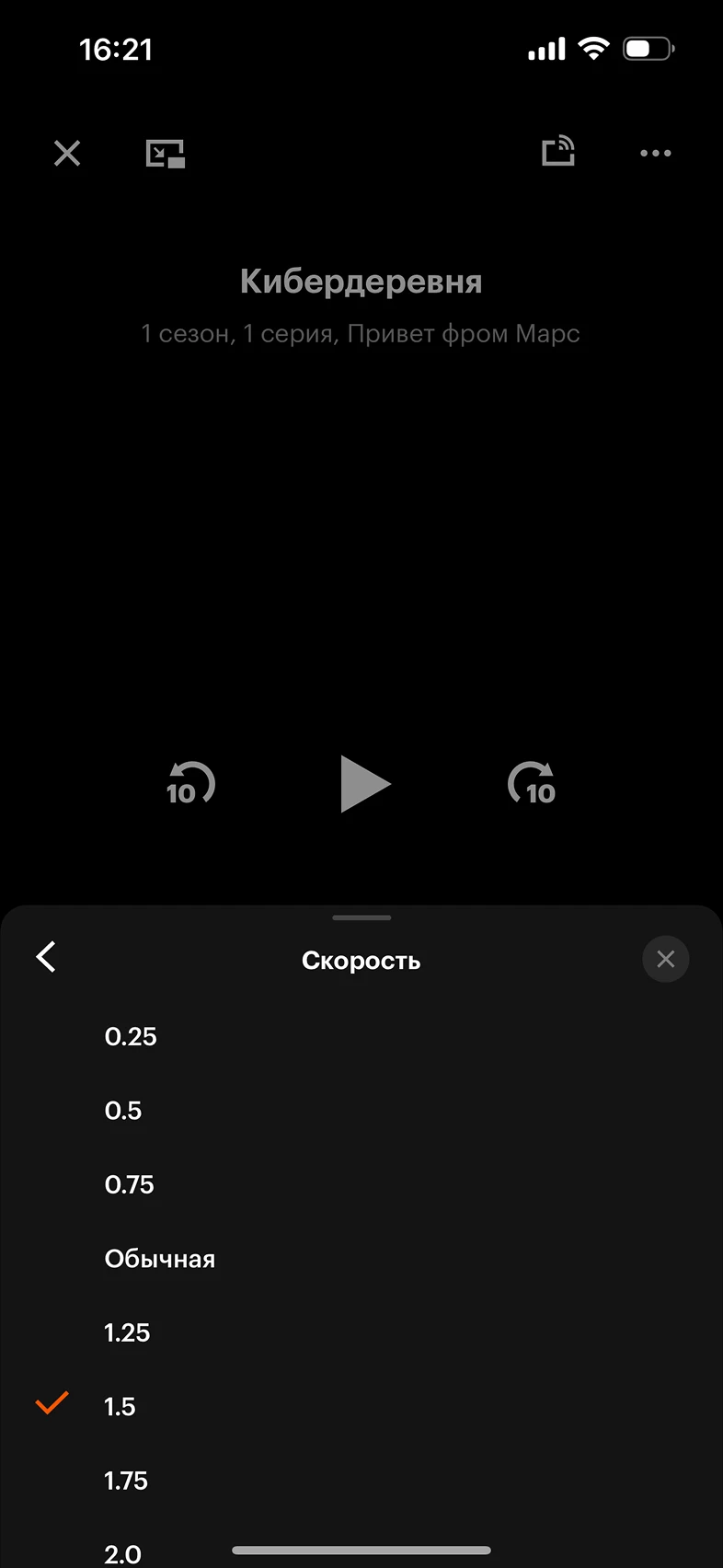Select 0.25 playback speed
Image resolution: width=723 pixels, height=1568 pixels.
click(x=131, y=1036)
